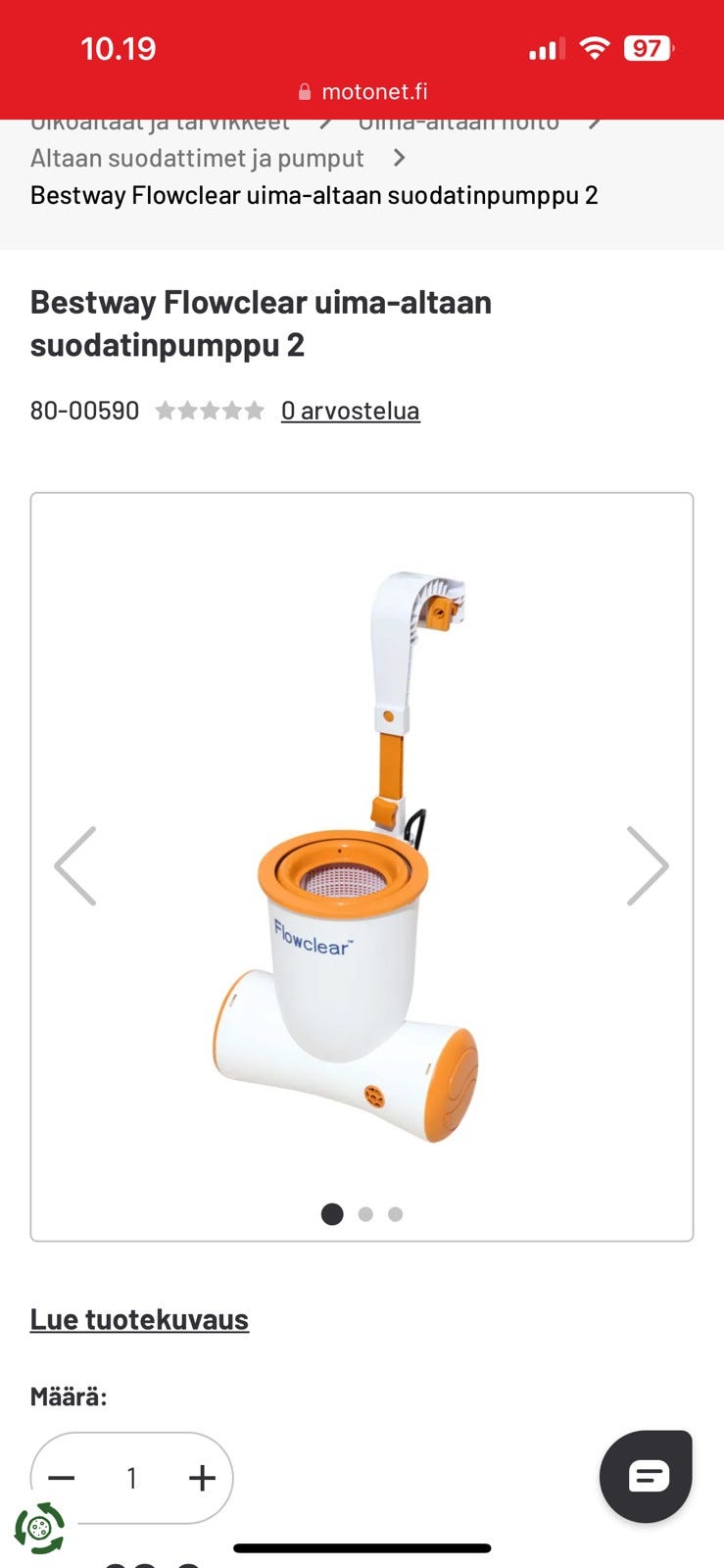Tap the quantity field showing 1
This screenshot has height=1568, width=724.
[131, 1478]
